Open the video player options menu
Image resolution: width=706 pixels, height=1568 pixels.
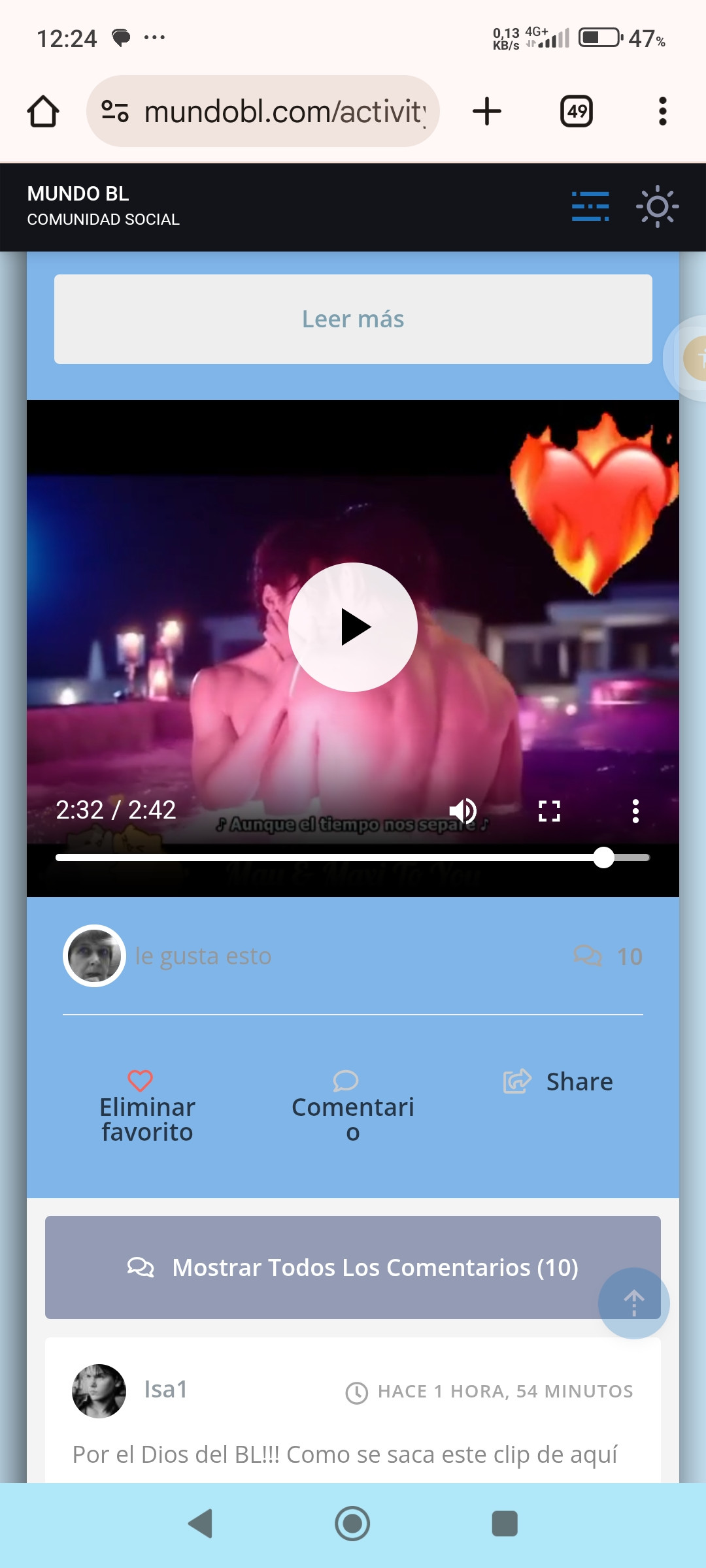tap(635, 811)
